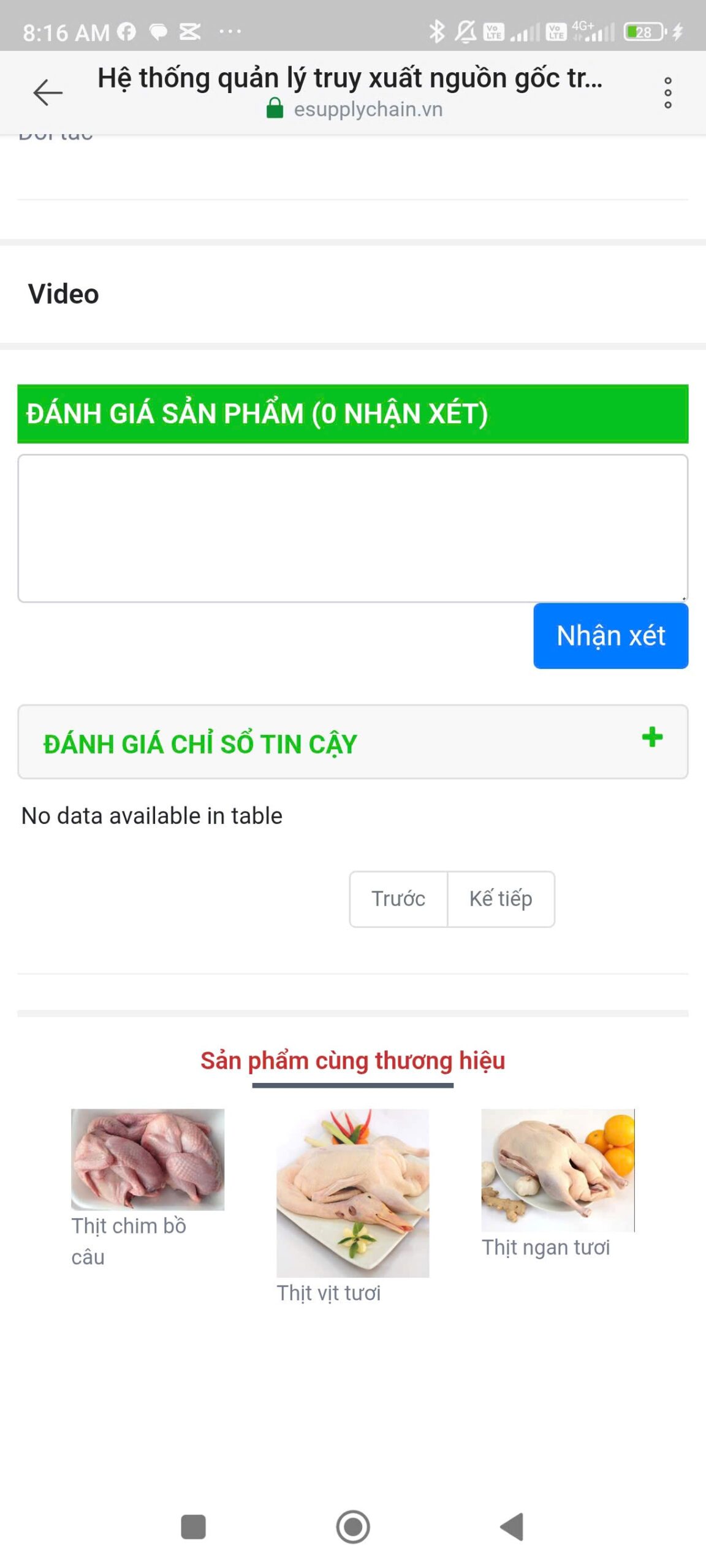
Task: Go to previous page with Trước
Action: tap(398, 899)
